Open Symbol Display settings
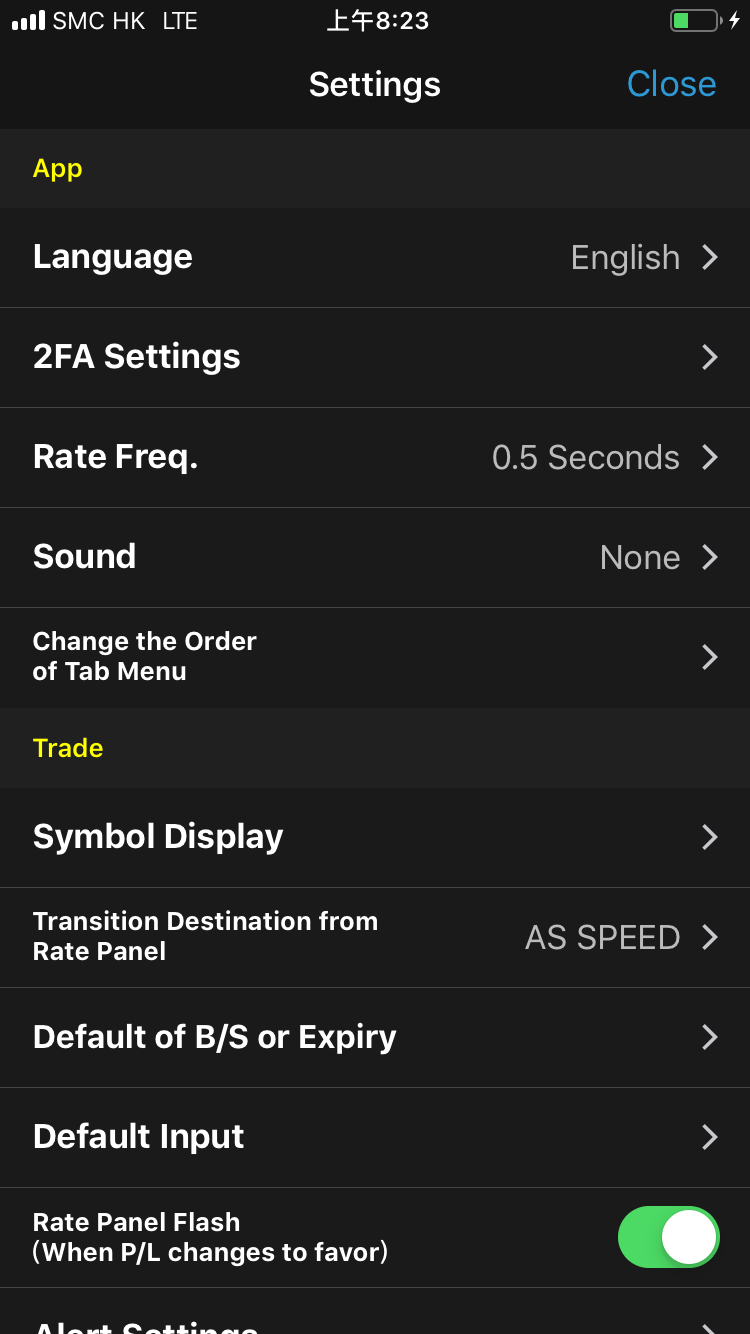Image resolution: width=750 pixels, height=1334 pixels. [x=375, y=837]
